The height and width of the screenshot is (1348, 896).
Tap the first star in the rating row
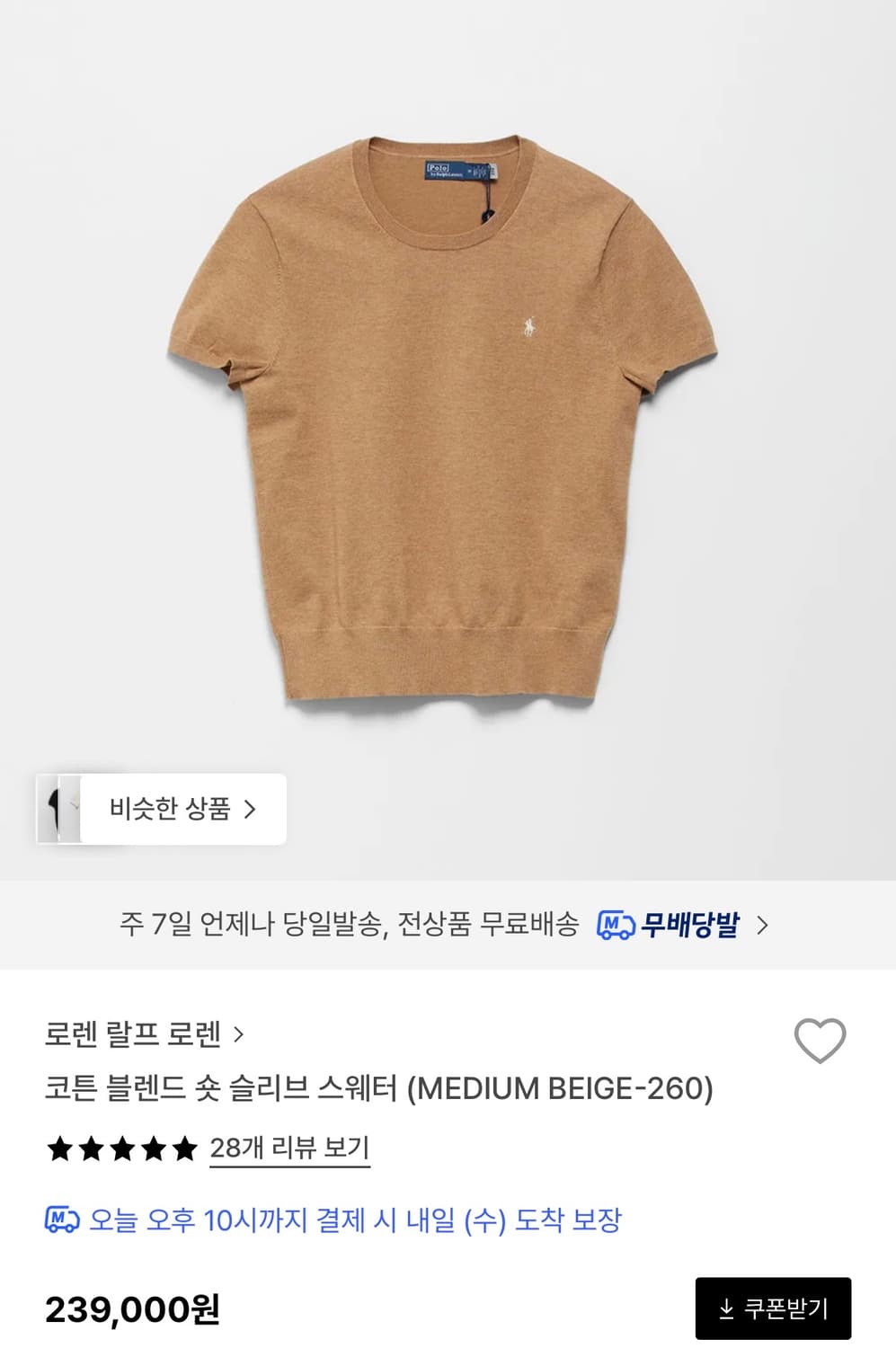(x=58, y=1147)
